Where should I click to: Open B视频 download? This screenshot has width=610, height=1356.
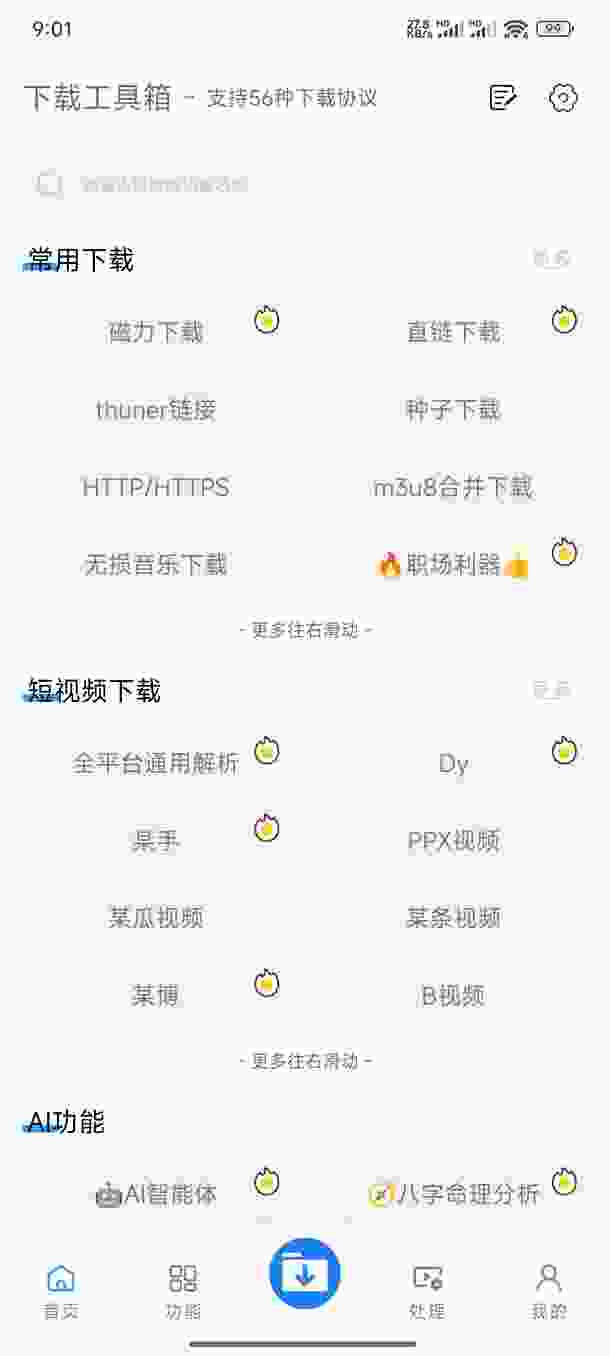tap(453, 996)
